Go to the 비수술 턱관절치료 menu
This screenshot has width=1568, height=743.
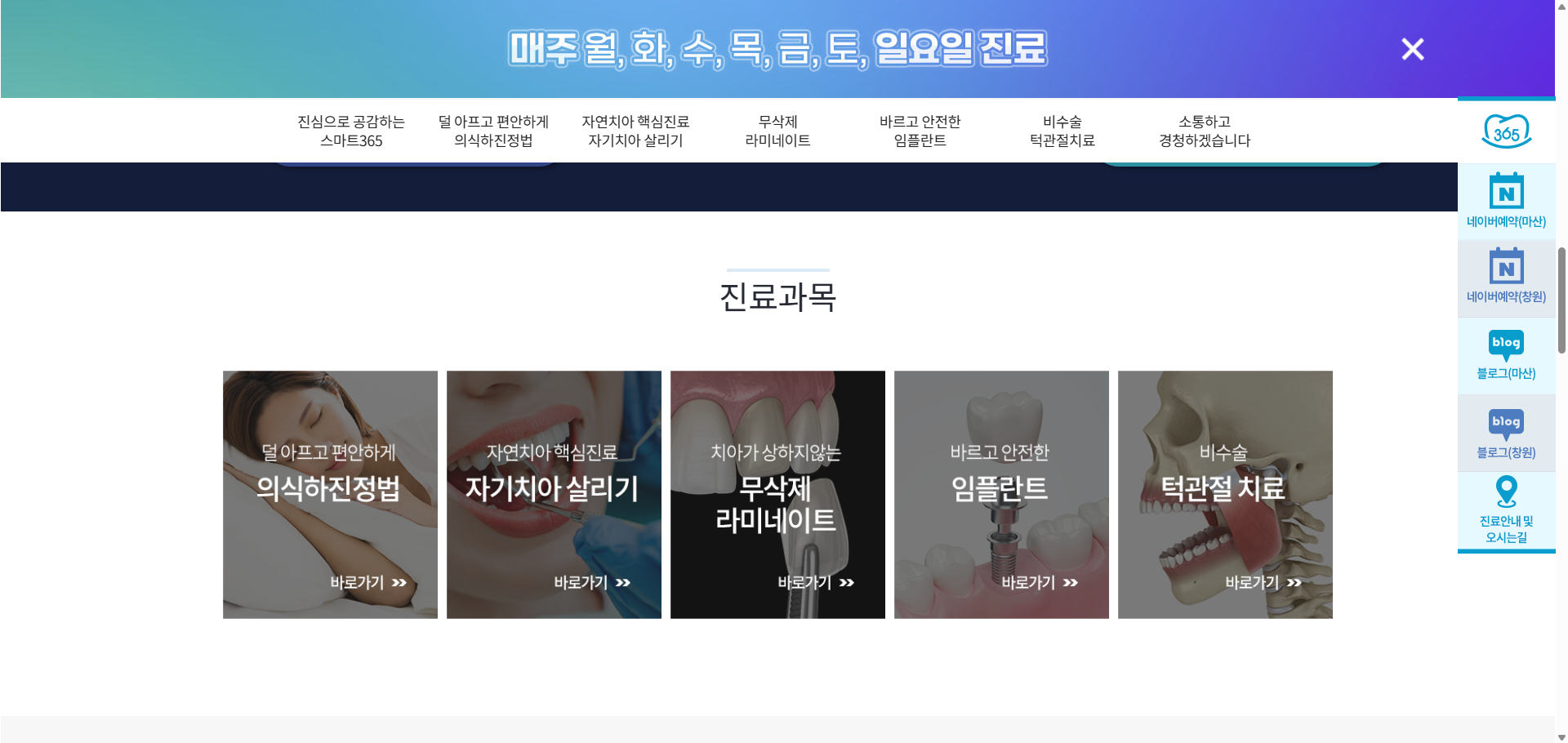pyautogui.click(x=1062, y=131)
